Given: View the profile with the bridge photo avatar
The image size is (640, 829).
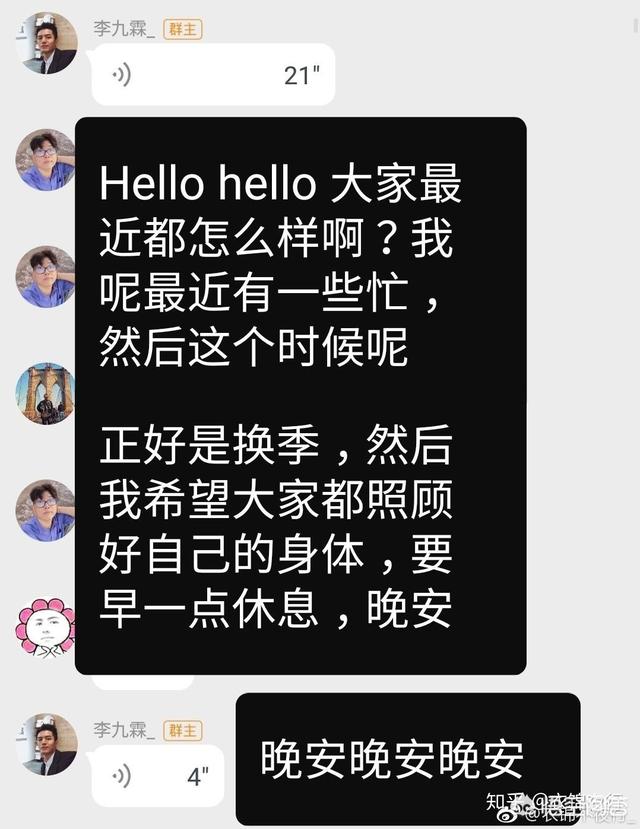Looking at the screenshot, I should [46, 393].
